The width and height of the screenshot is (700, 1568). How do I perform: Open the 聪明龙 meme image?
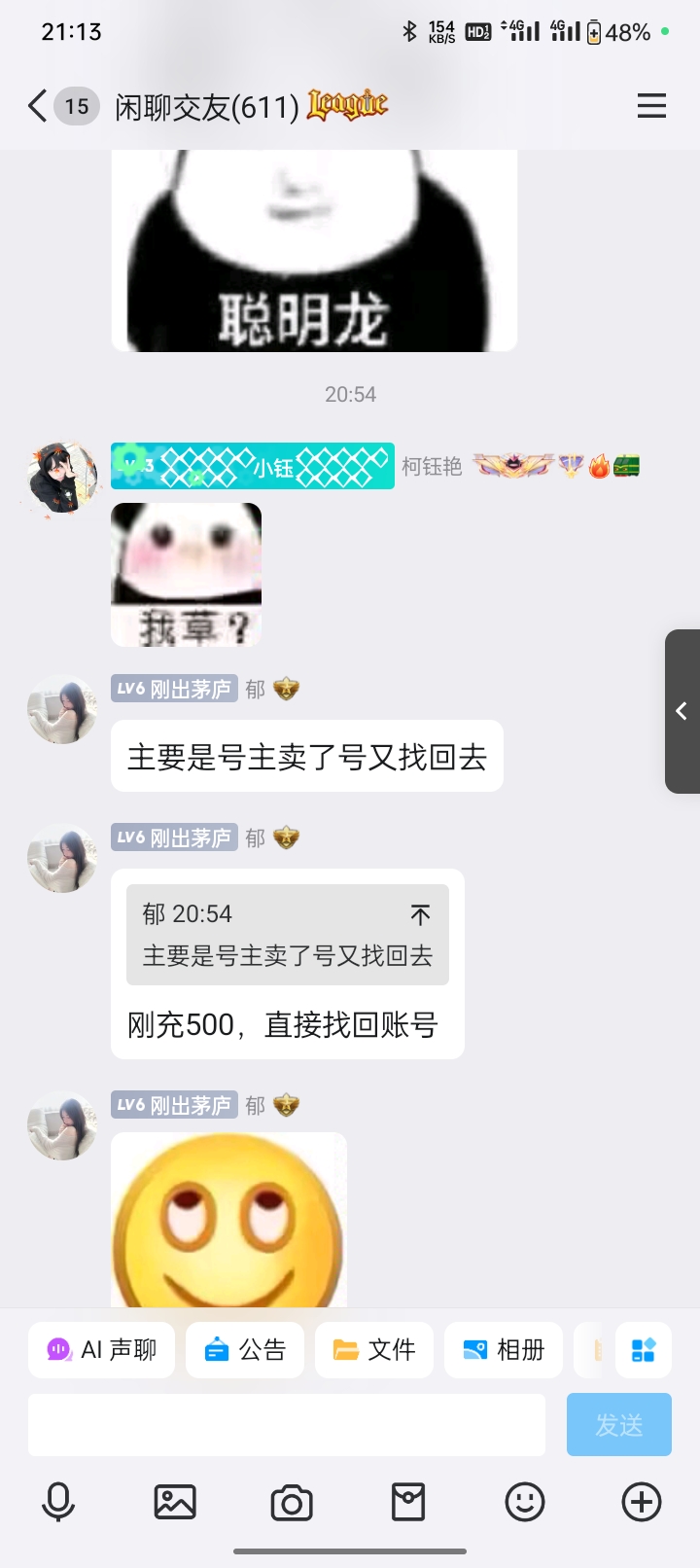pyautogui.click(x=314, y=251)
